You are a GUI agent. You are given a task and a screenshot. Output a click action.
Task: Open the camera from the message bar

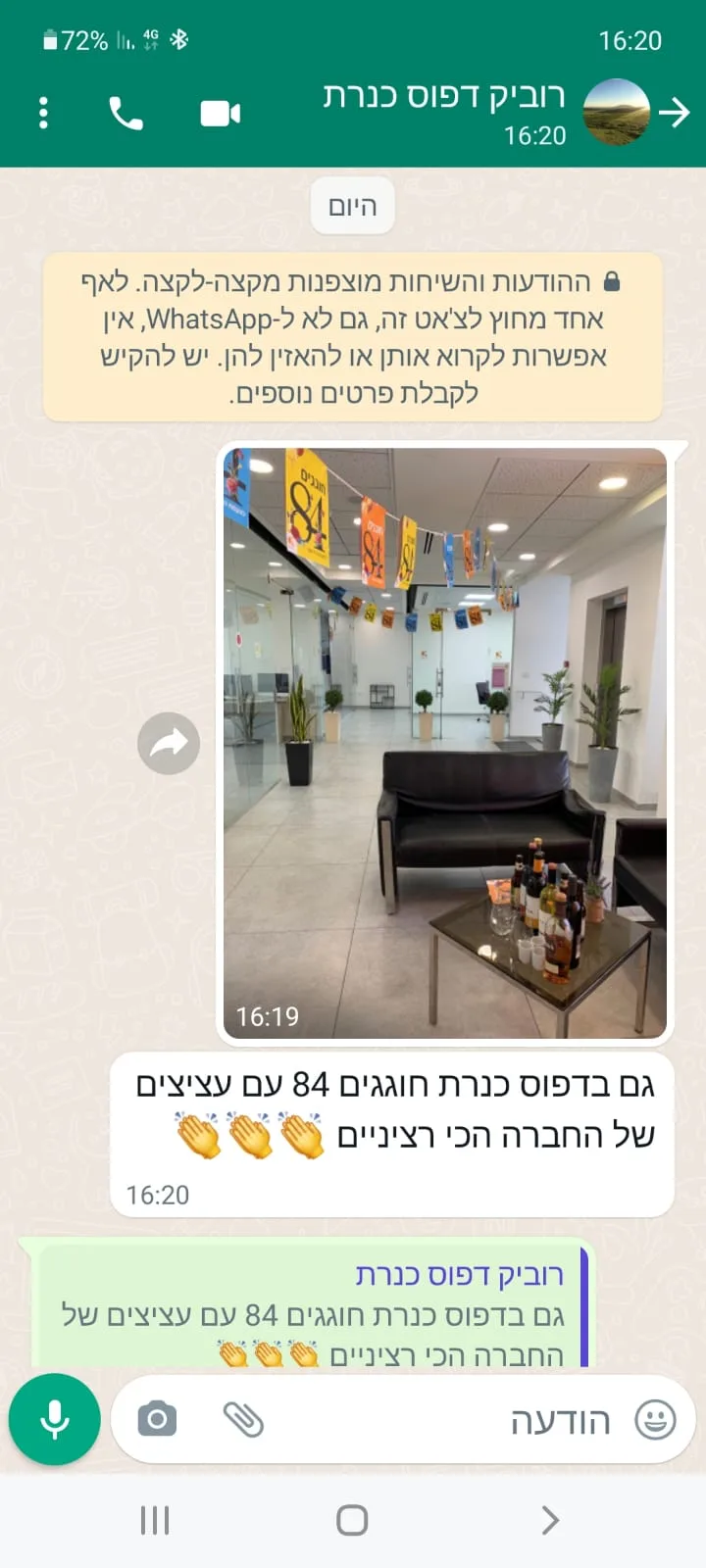[x=157, y=1419]
